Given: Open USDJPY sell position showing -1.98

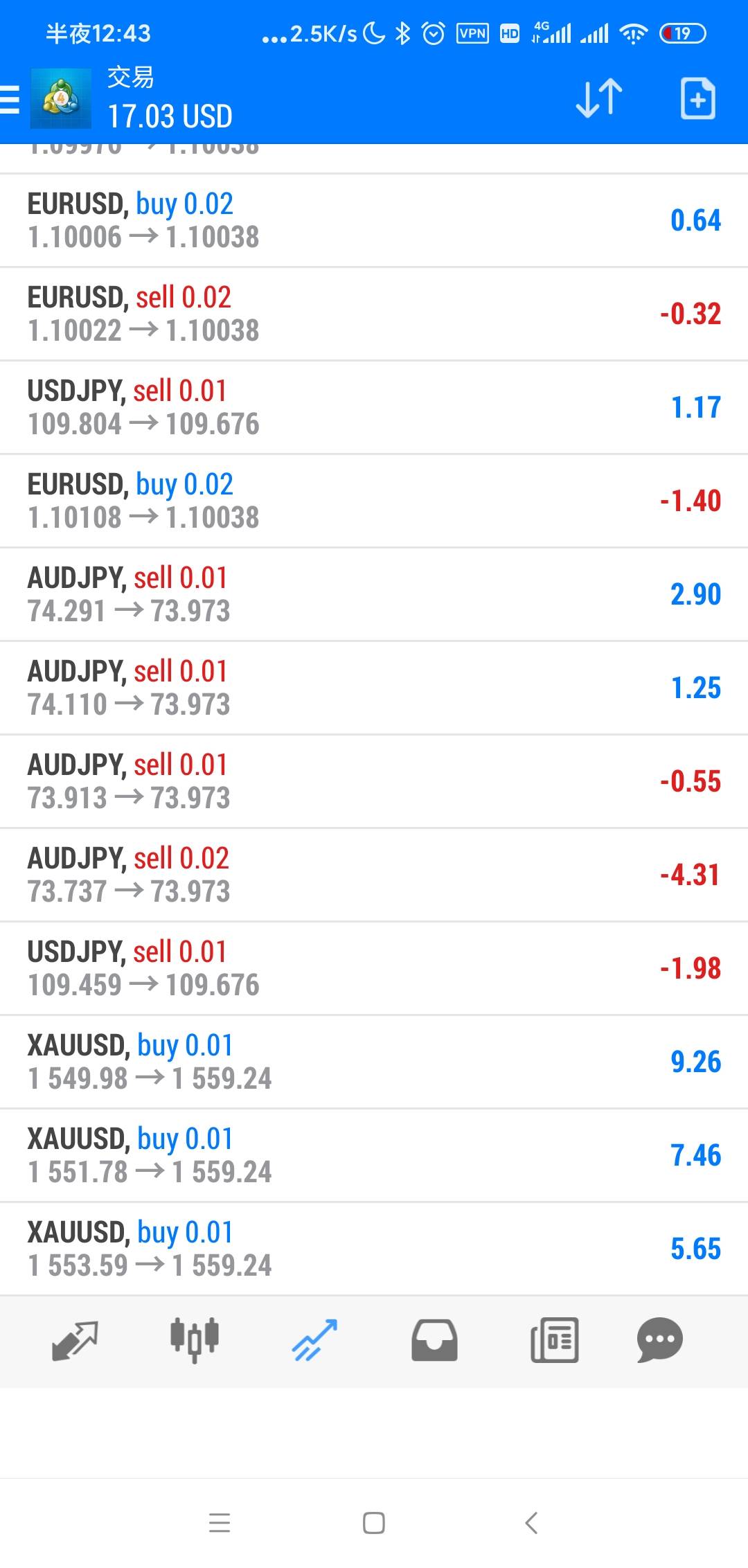Looking at the screenshot, I should click(x=374, y=968).
